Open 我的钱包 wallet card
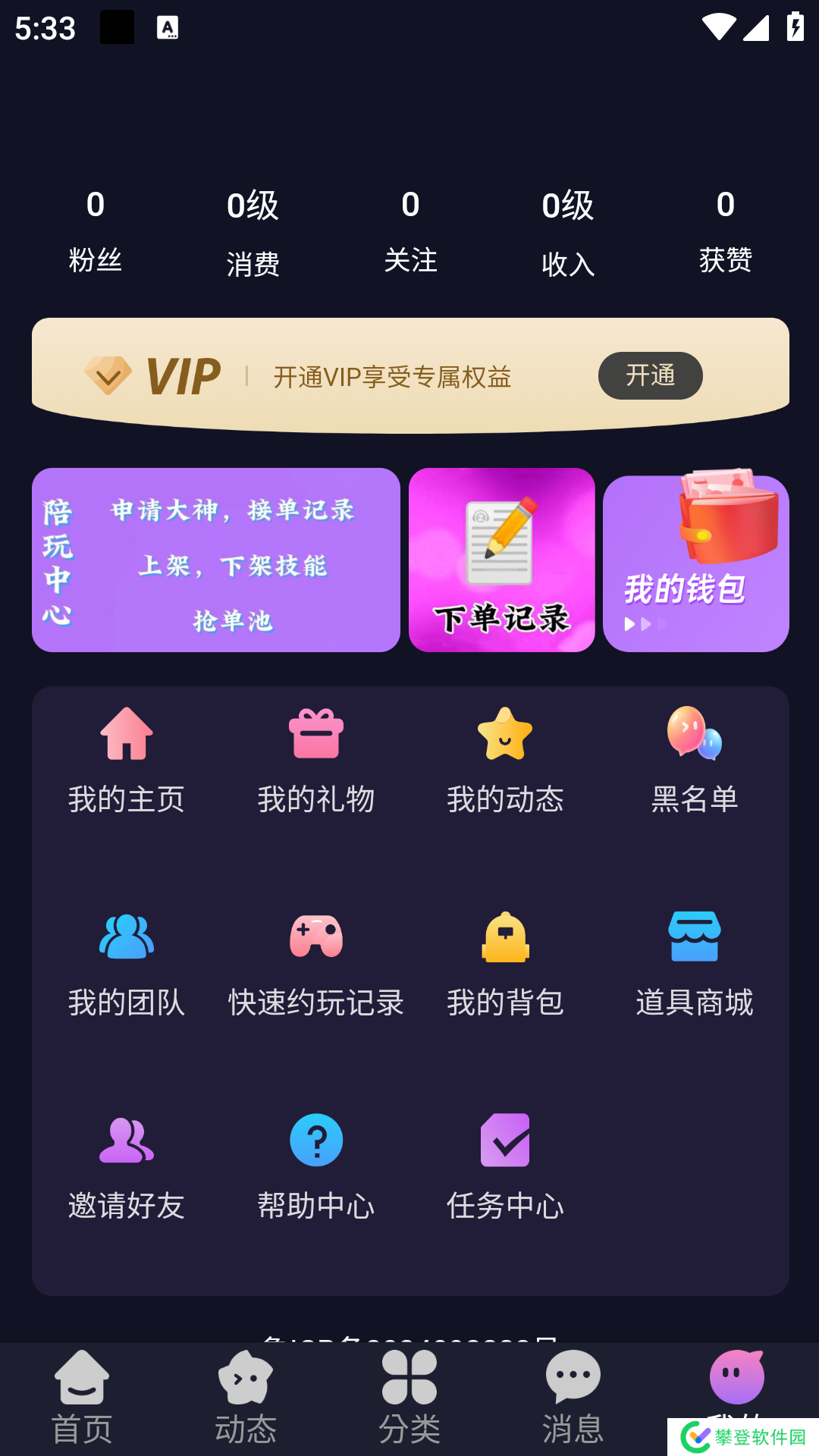Image resolution: width=819 pixels, height=1456 pixels. [x=695, y=563]
